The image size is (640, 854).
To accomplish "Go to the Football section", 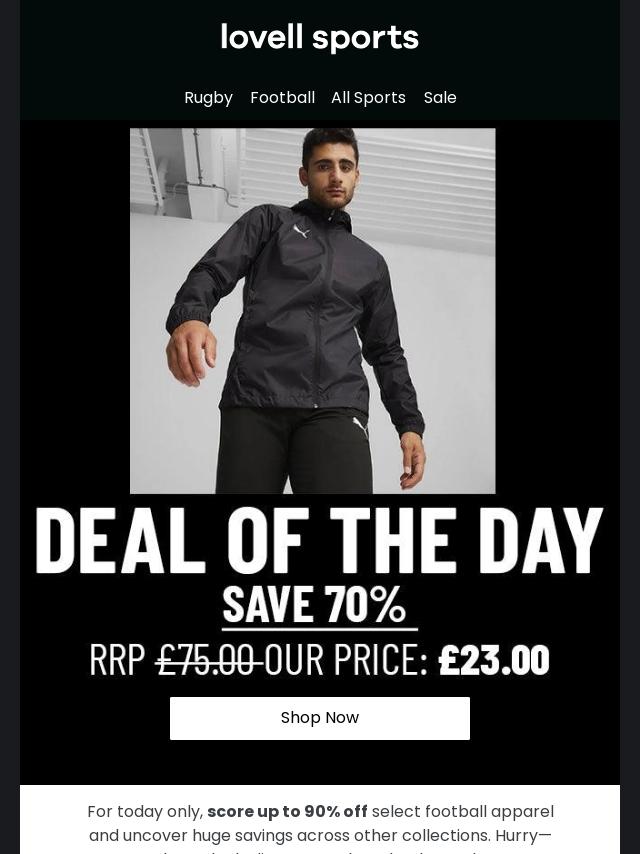I will coord(282,98).
